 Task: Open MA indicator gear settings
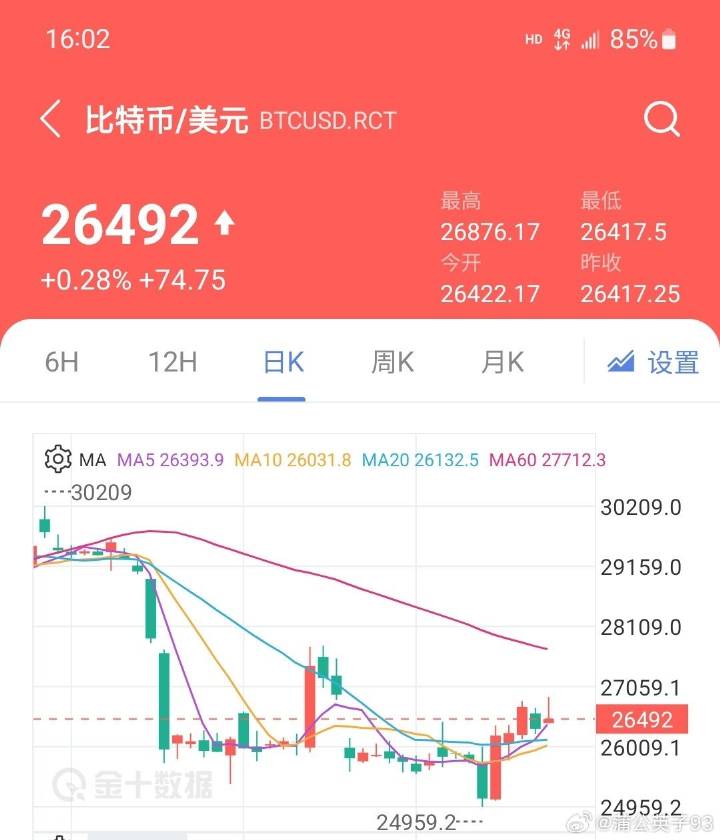coord(58,460)
